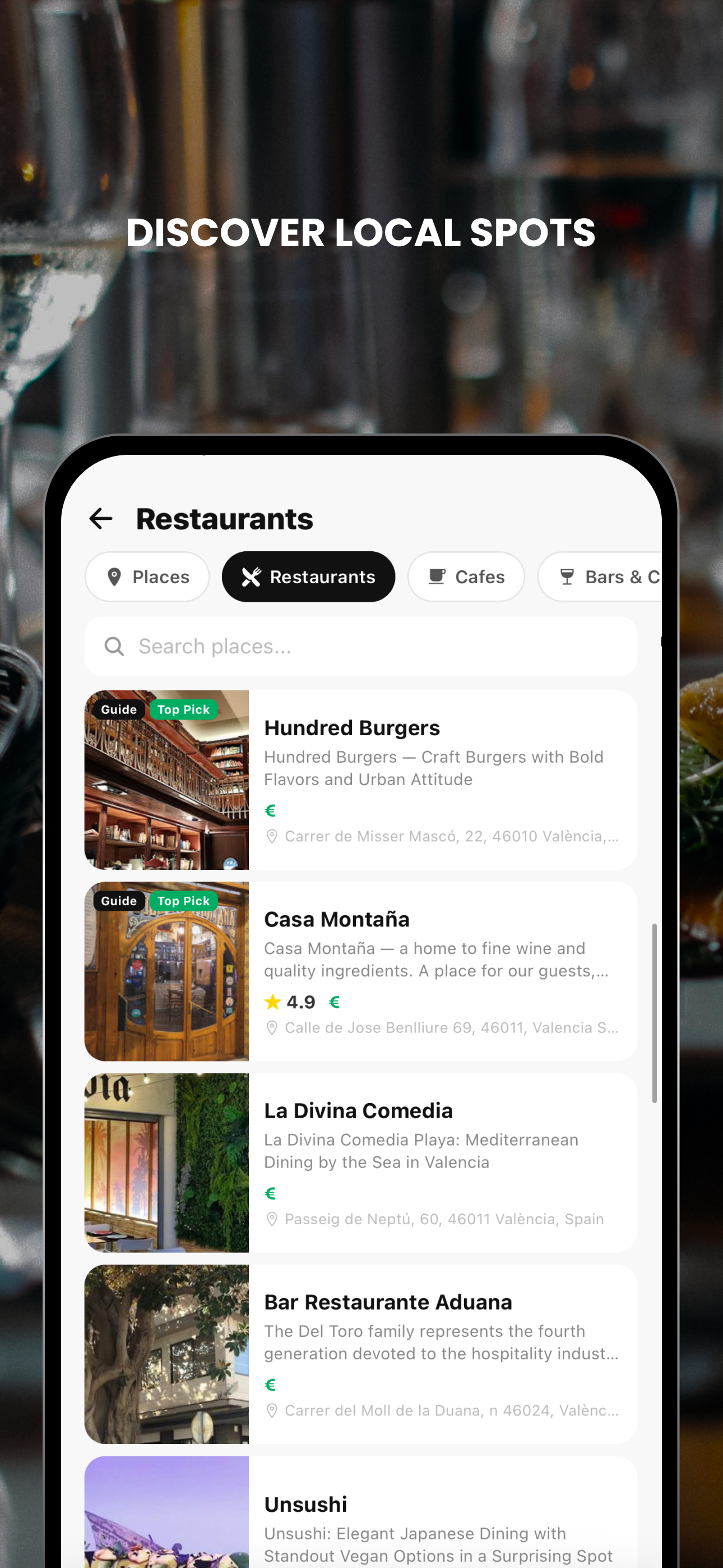Tap the Top Pick badge on Casa Montaña

coord(183,901)
